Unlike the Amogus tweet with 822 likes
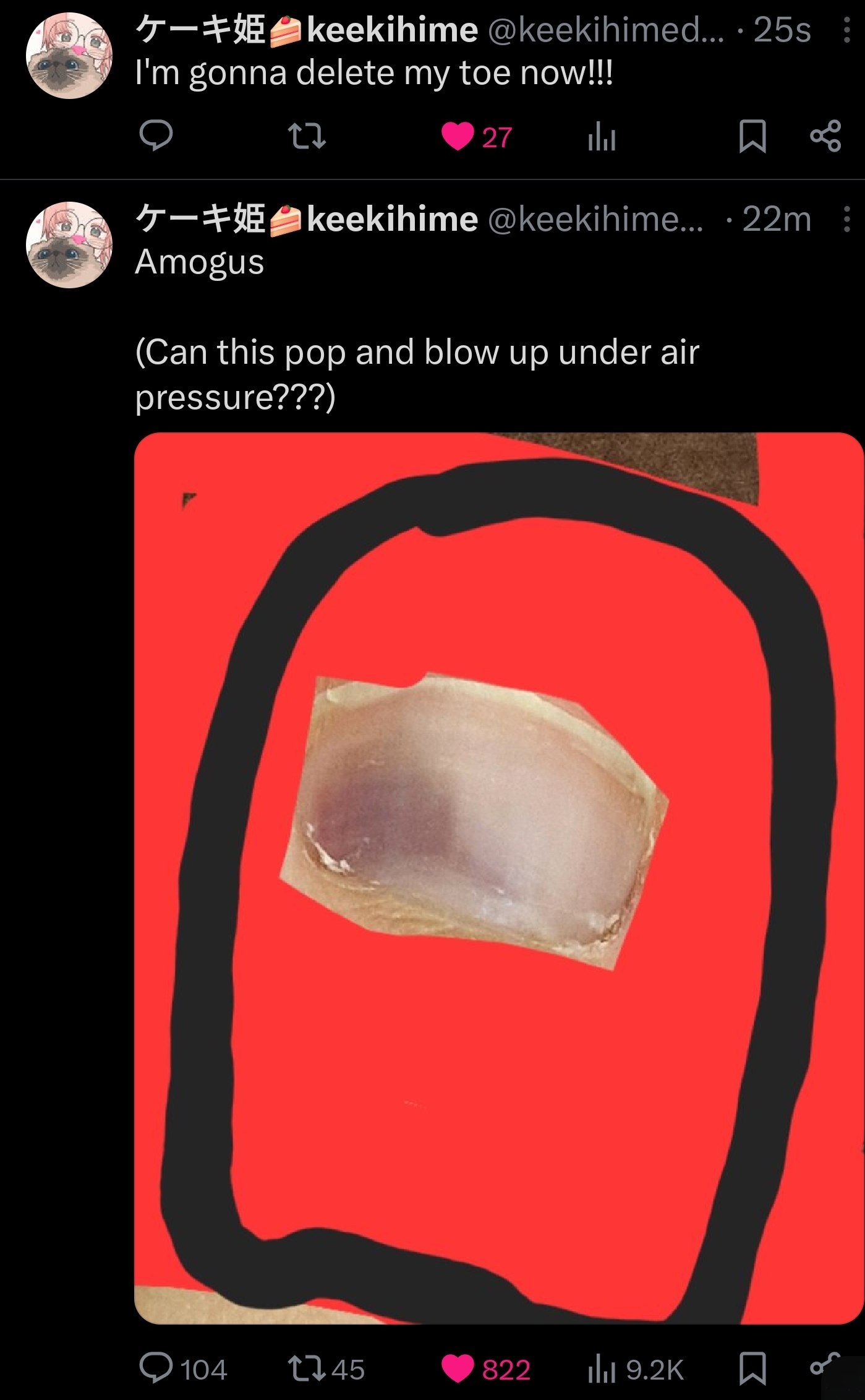865x1400 pixels. click(486, 1368)
